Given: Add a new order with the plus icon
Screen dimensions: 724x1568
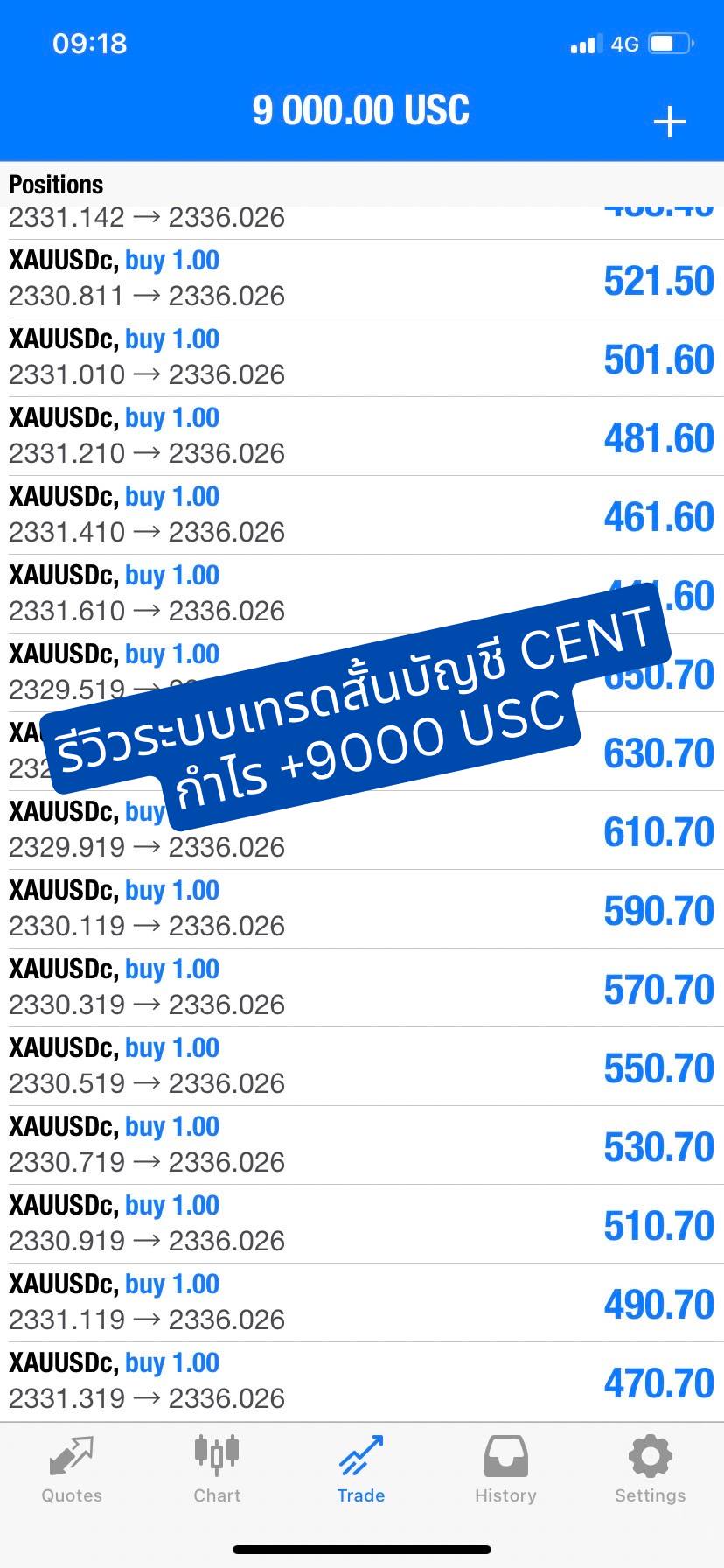Looking at the screenshot, I should [669, 122].
